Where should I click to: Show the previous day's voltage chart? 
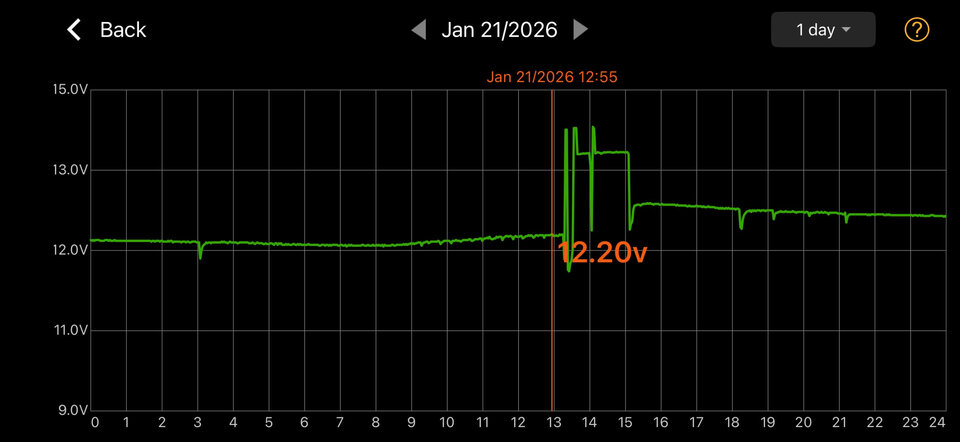click(x=419, y=30)
